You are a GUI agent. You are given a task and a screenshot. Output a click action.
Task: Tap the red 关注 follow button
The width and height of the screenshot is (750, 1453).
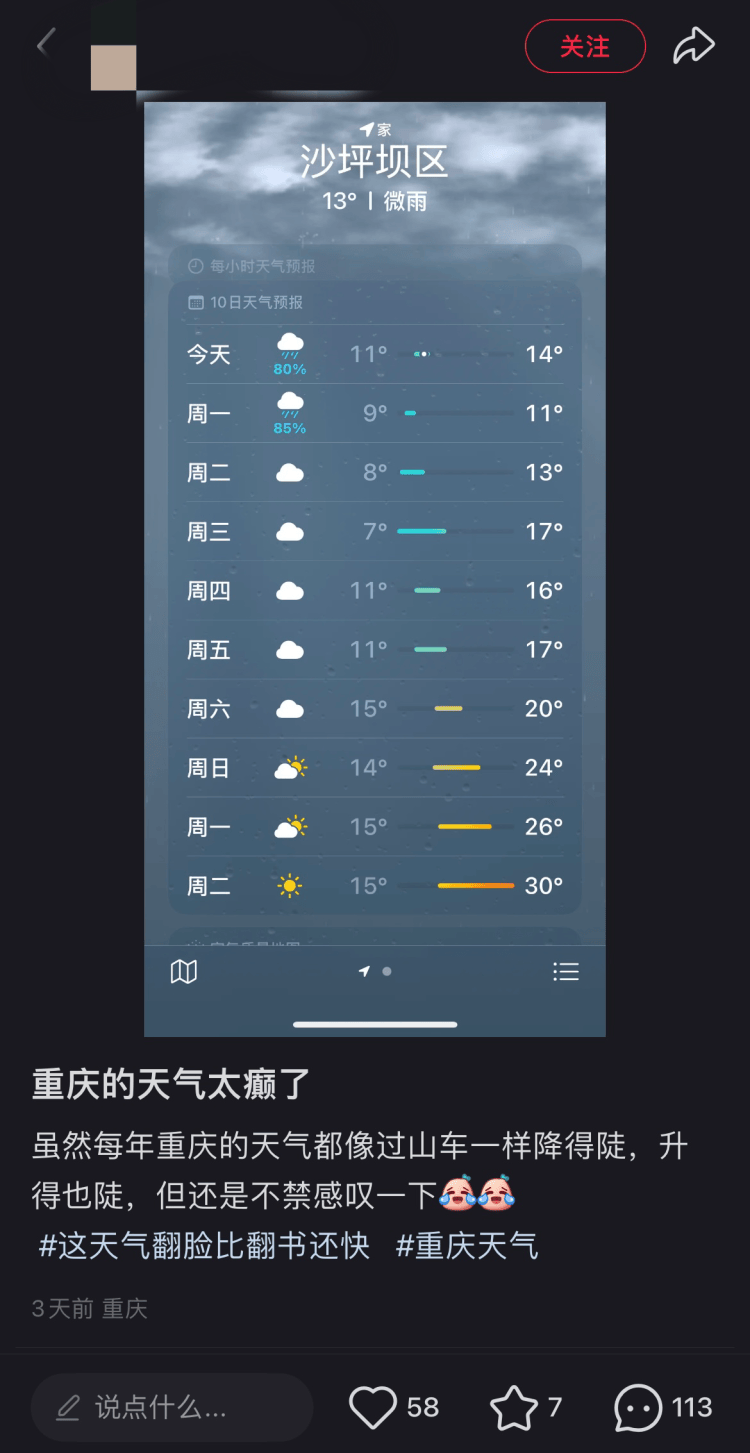point(585,46)
